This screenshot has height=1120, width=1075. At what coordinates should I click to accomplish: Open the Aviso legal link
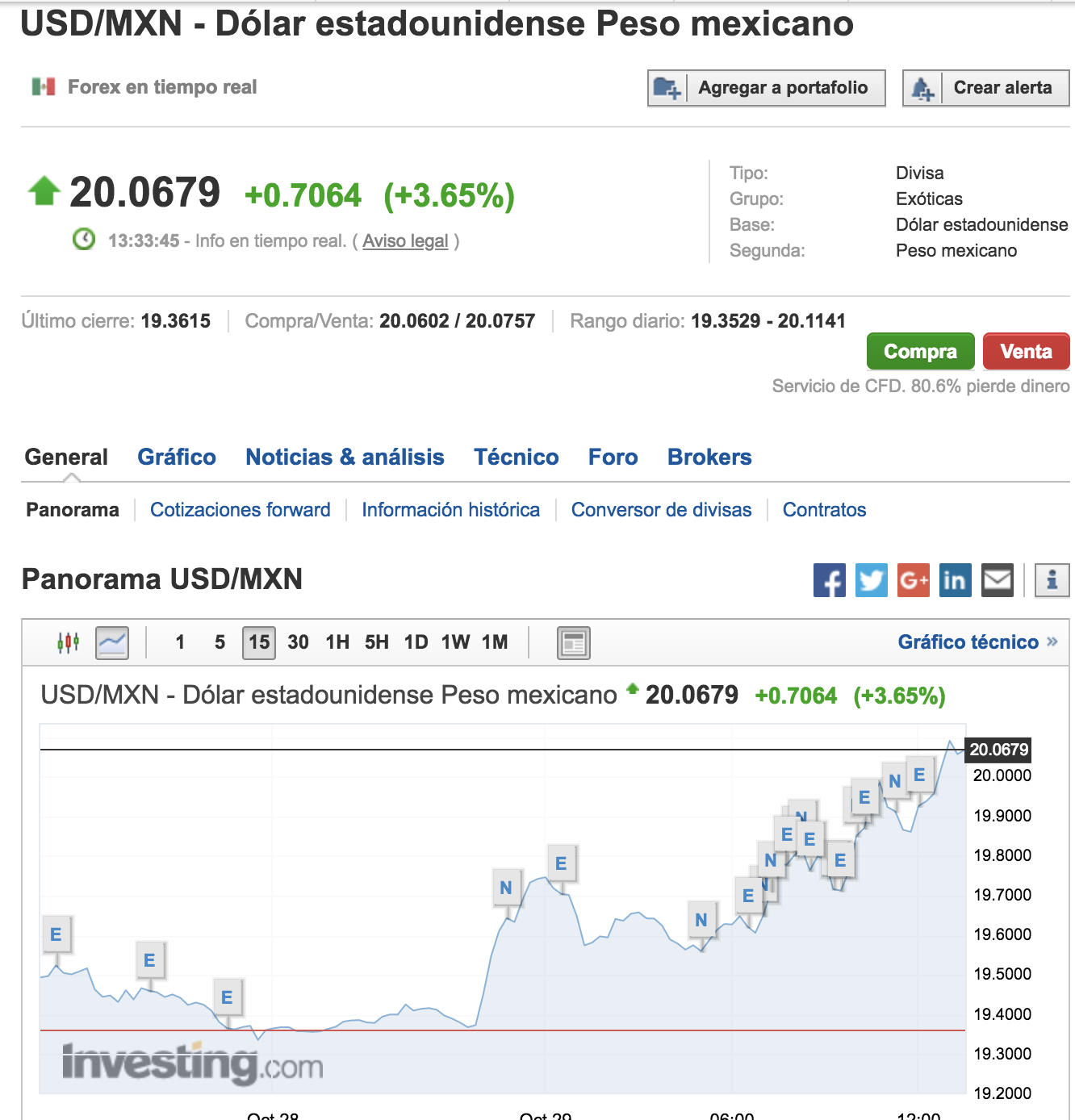404,241
